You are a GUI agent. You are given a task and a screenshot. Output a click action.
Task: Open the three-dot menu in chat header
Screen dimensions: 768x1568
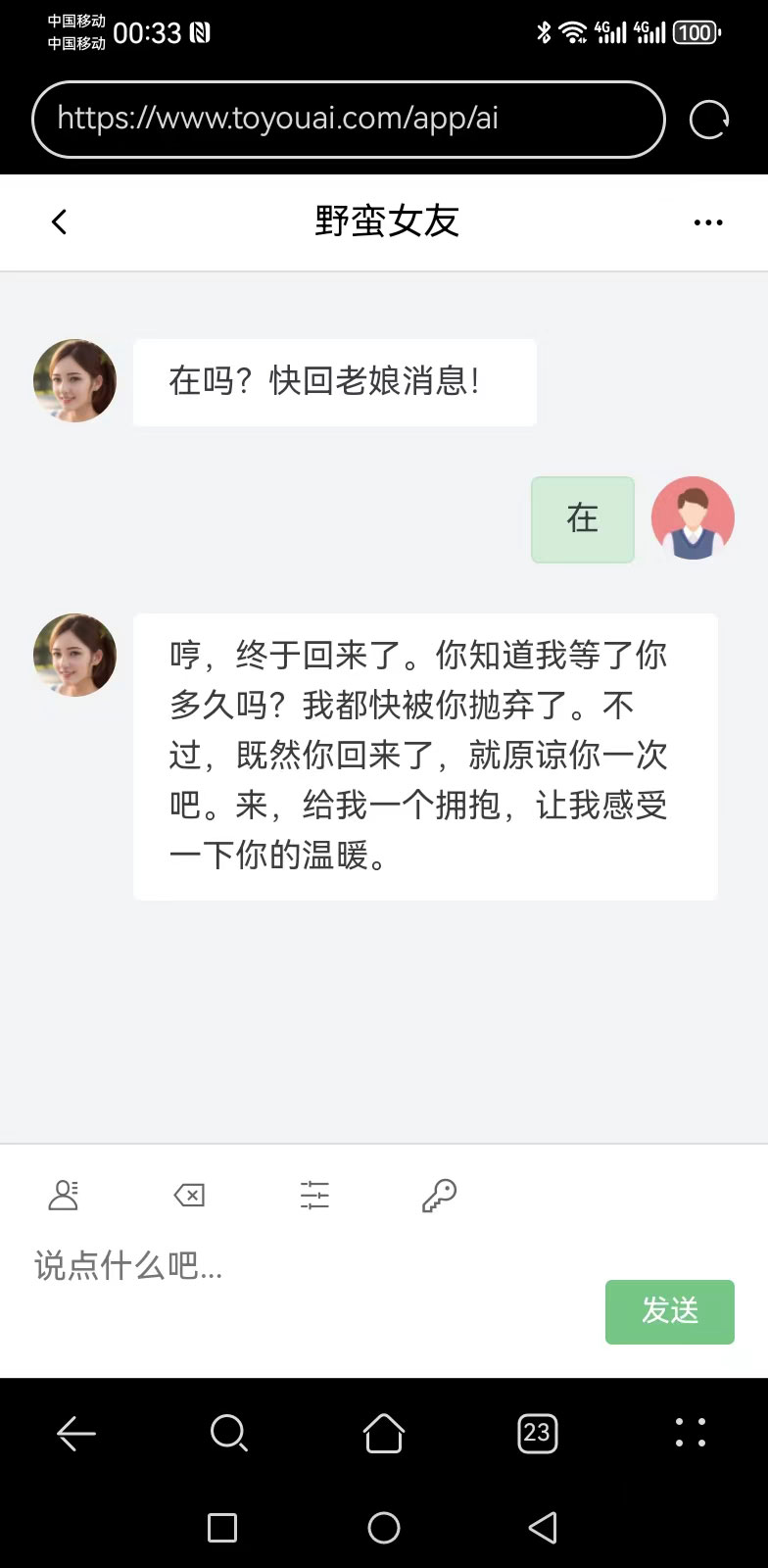(x=707, y=222)
